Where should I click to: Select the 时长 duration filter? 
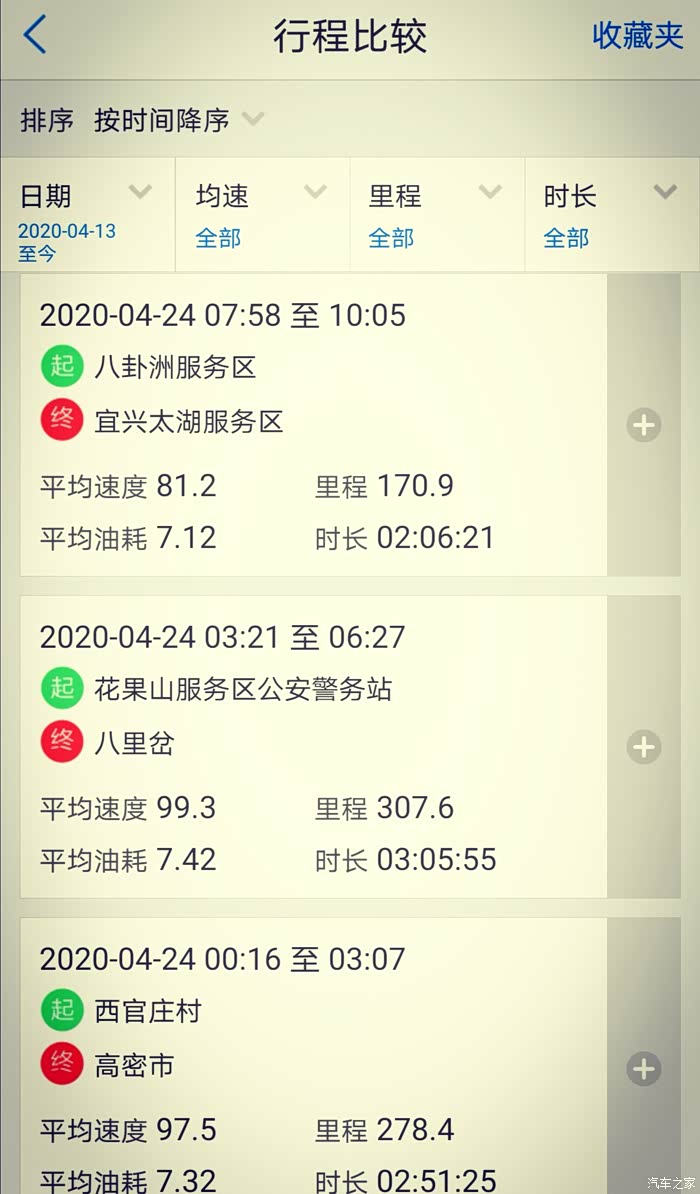click(x=611, y=214)
